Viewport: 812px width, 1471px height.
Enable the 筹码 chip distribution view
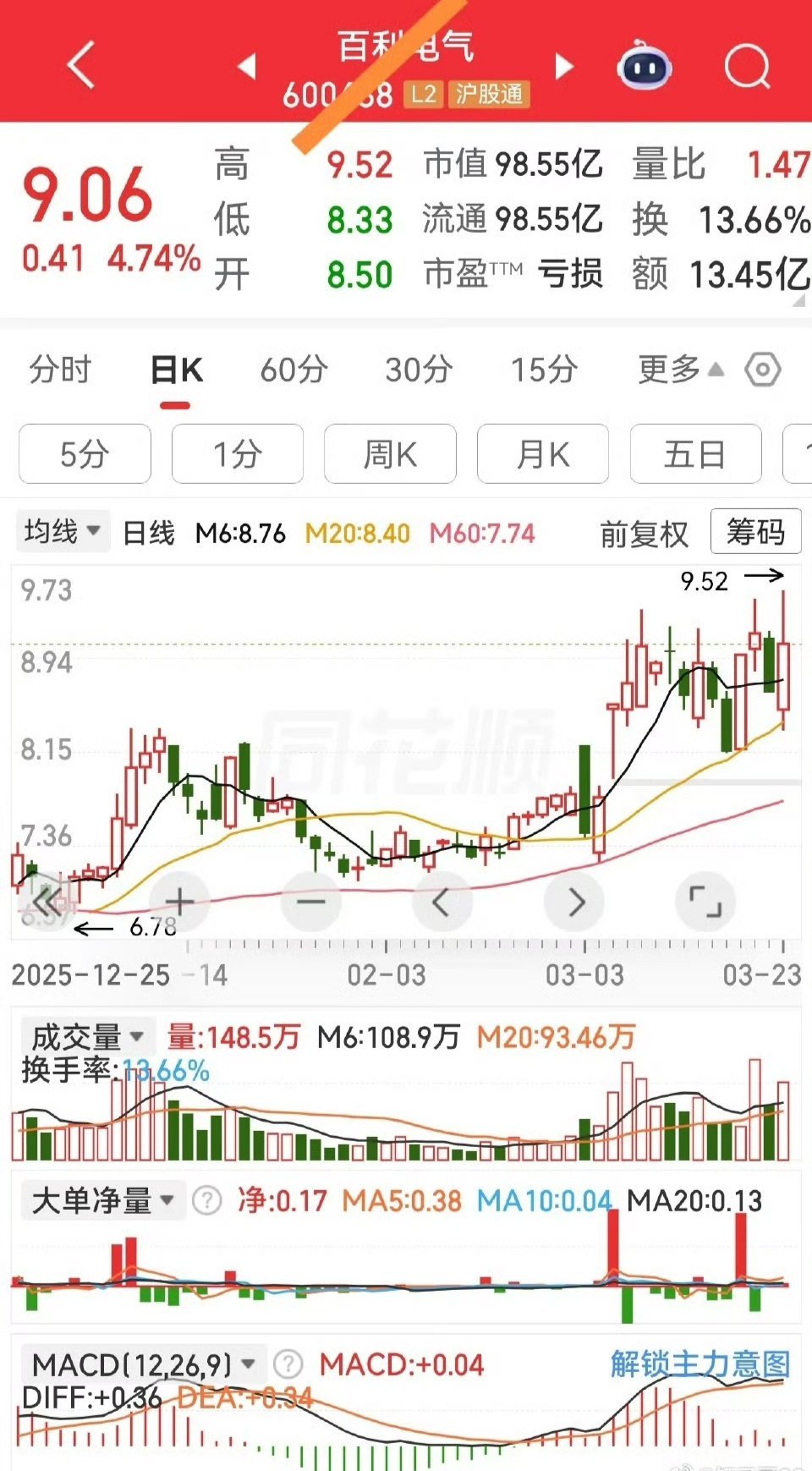[755, 531]
